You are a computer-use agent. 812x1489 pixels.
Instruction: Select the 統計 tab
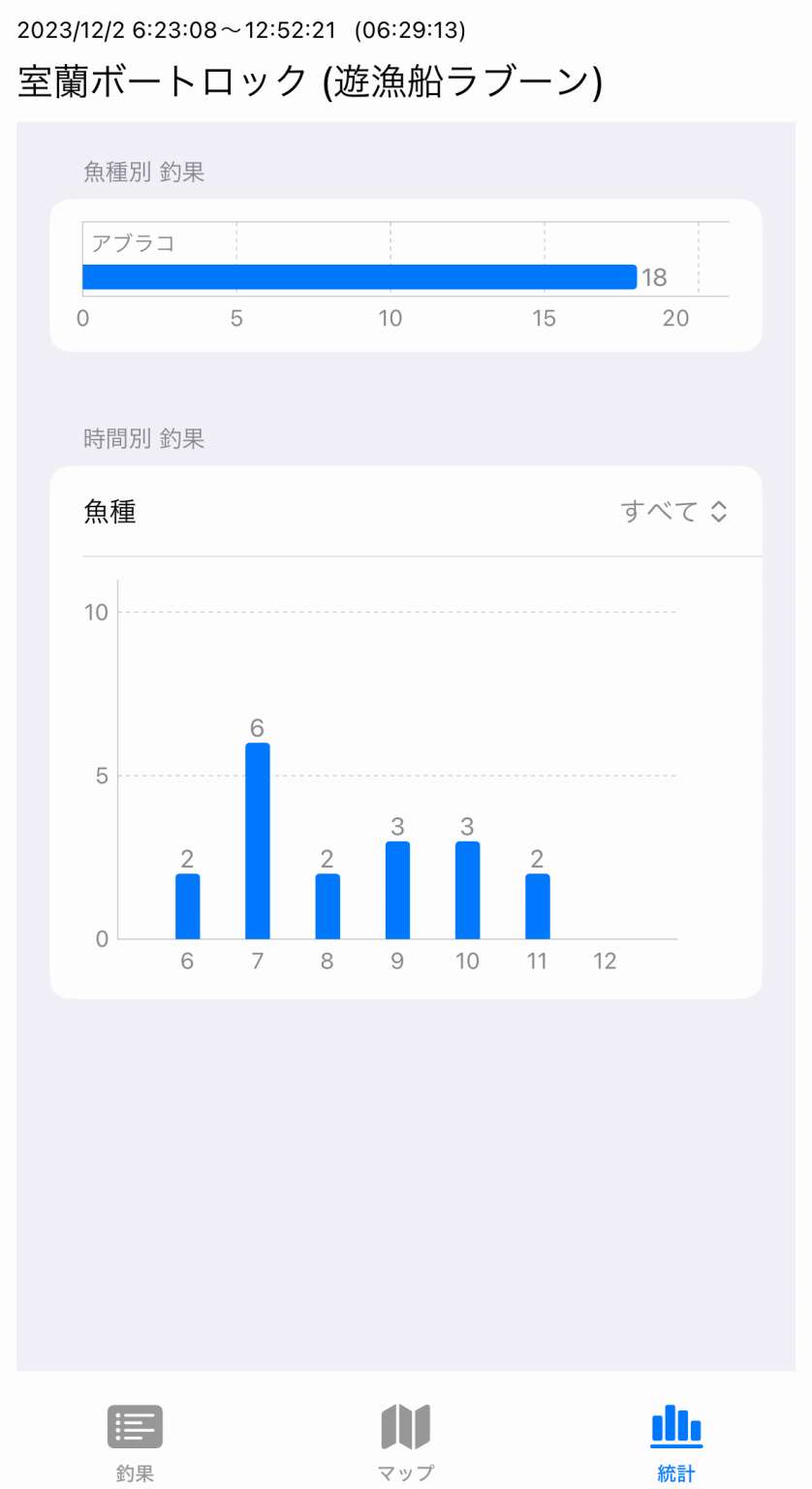pos(676,1442)
